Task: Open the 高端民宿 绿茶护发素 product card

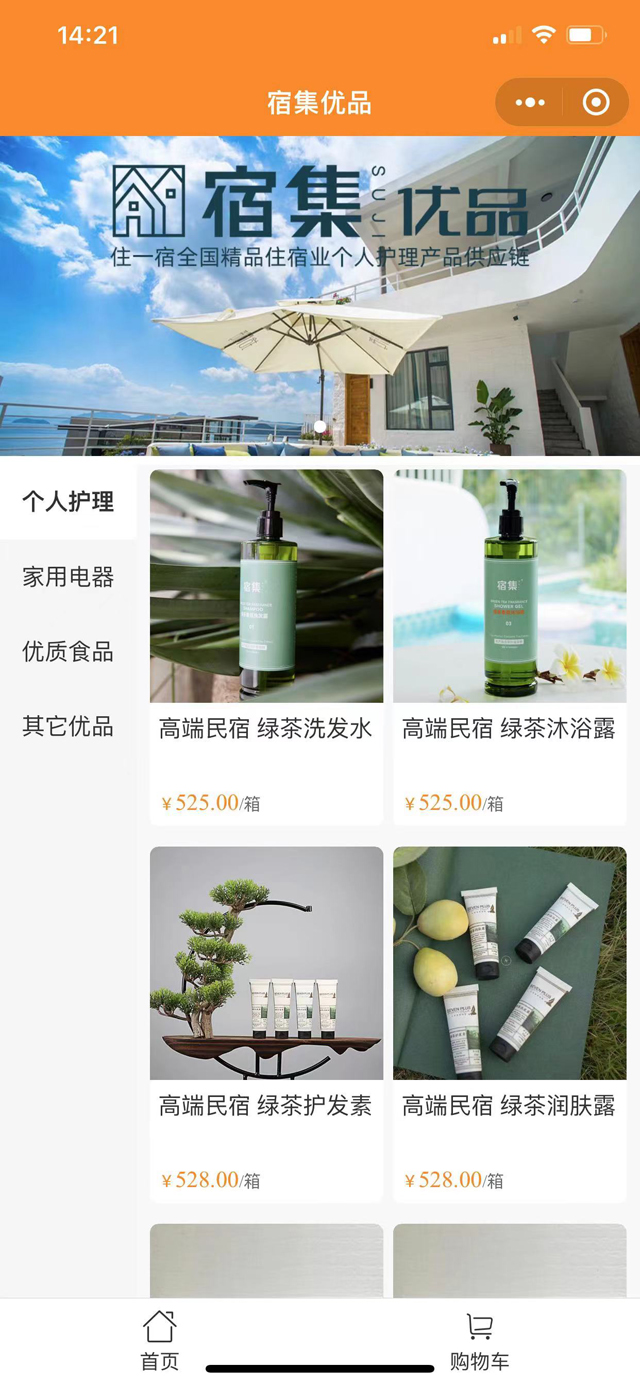Action: click(x=266, y=1023)
